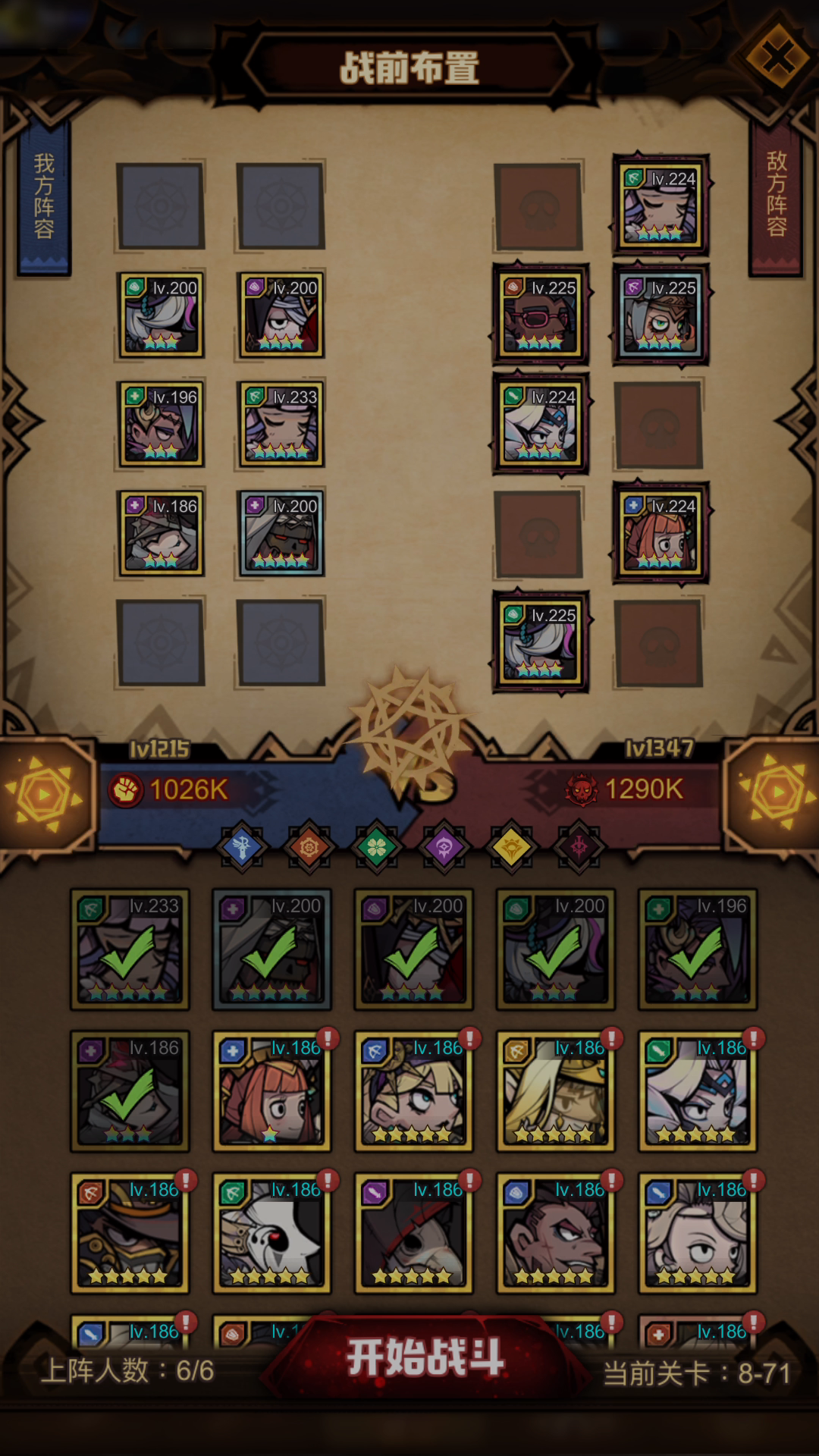
Task: Open my formation tab 我方阵容
Action: (x=44, y=196)
